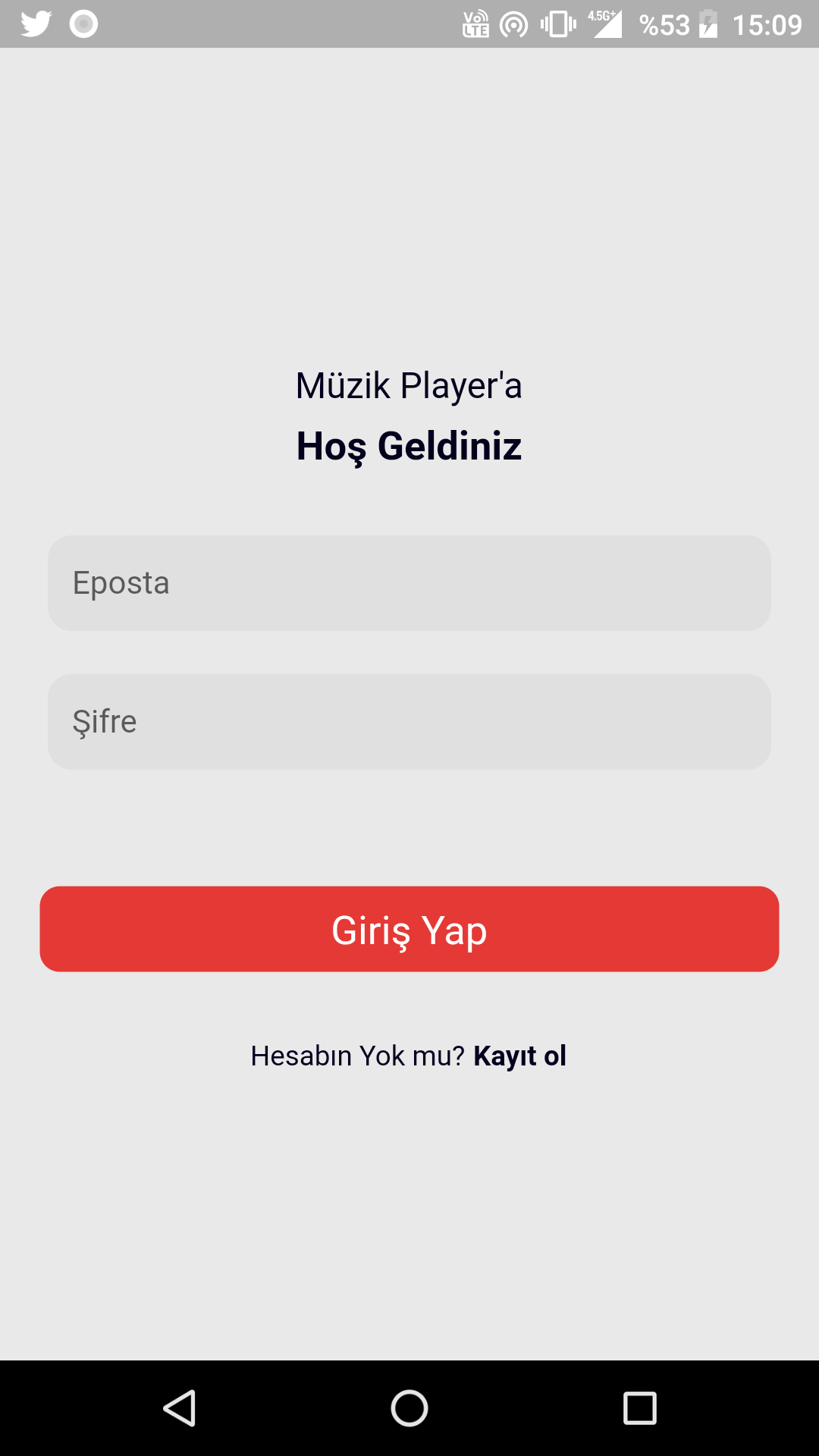Tap the %53 battery percentage indicator
Screen dimensions: 819x1456
(x=661, y=23)
